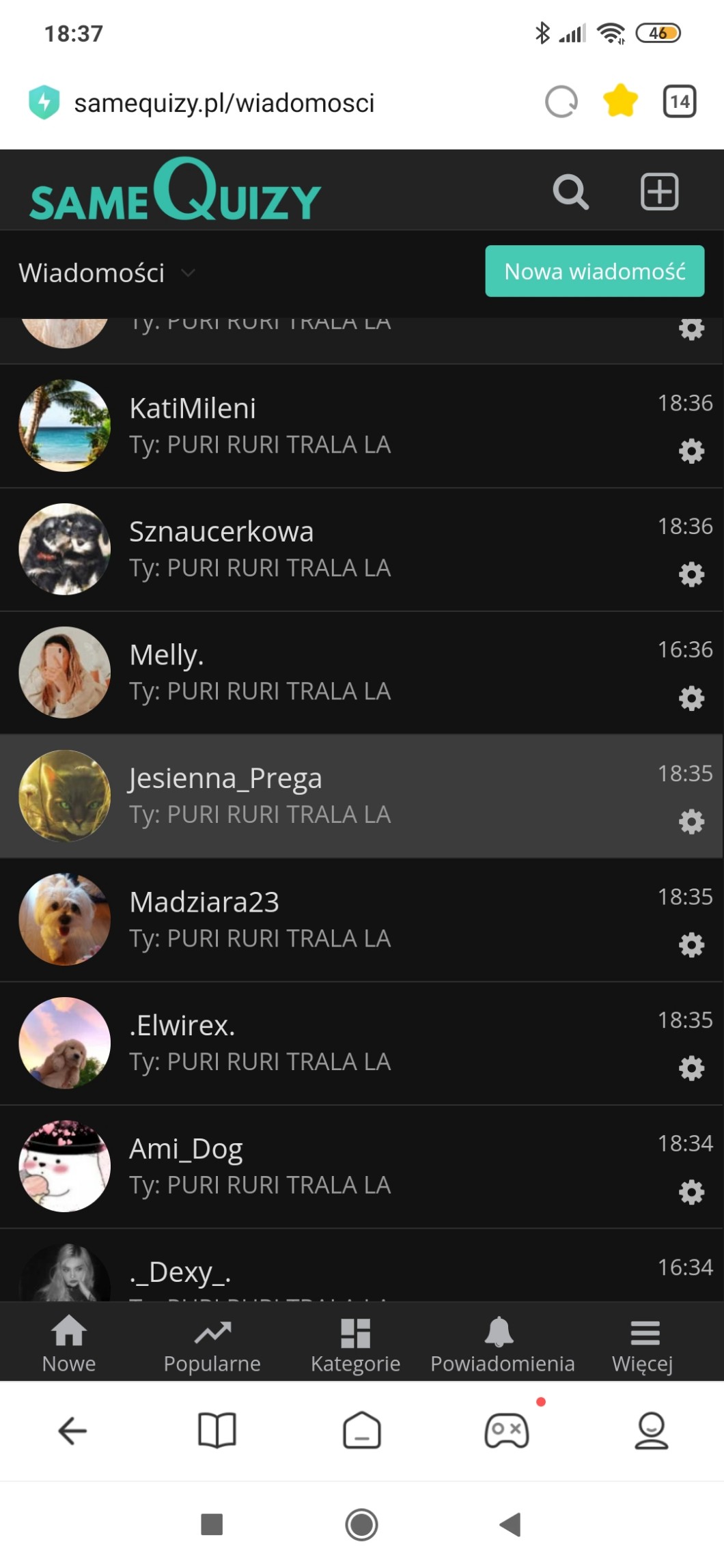Open the Więcej menu
The image size is (724, 1568).
pyautogui.click(x=643, y=1343)
